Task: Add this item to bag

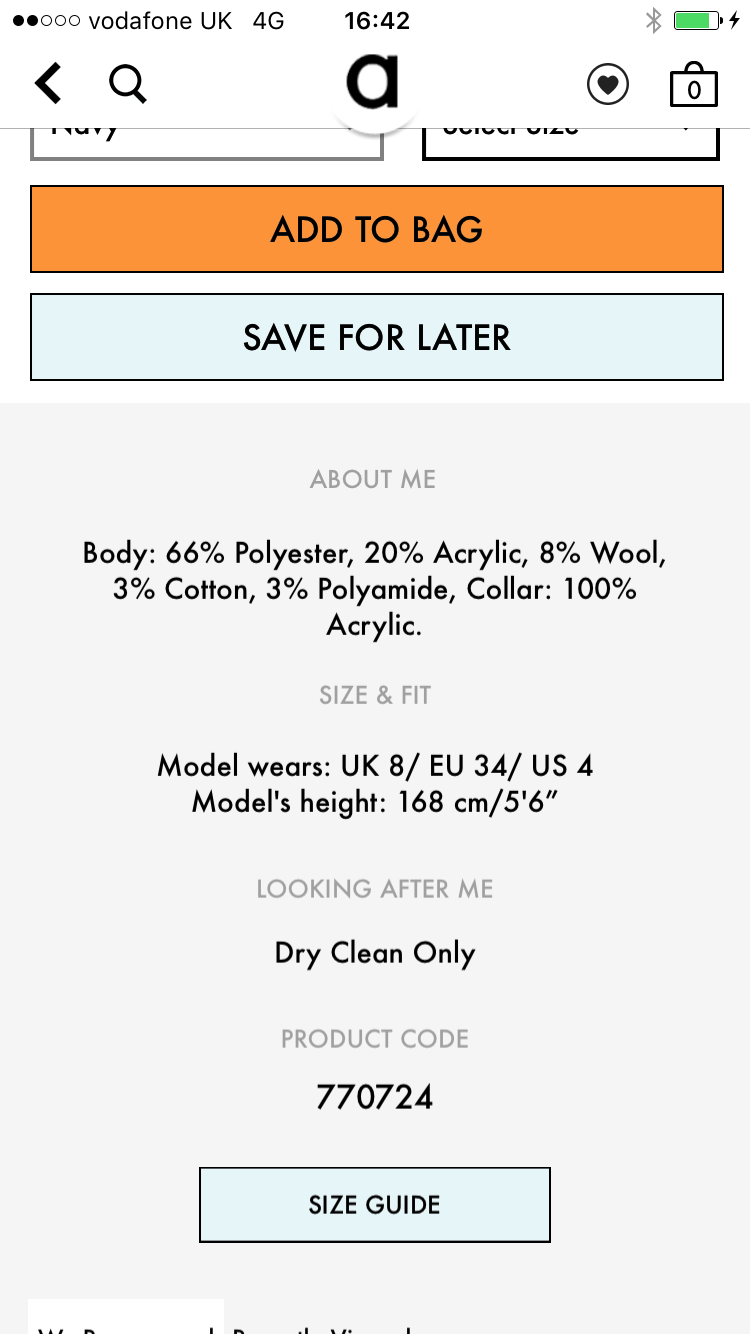Action: pos(377,229)
